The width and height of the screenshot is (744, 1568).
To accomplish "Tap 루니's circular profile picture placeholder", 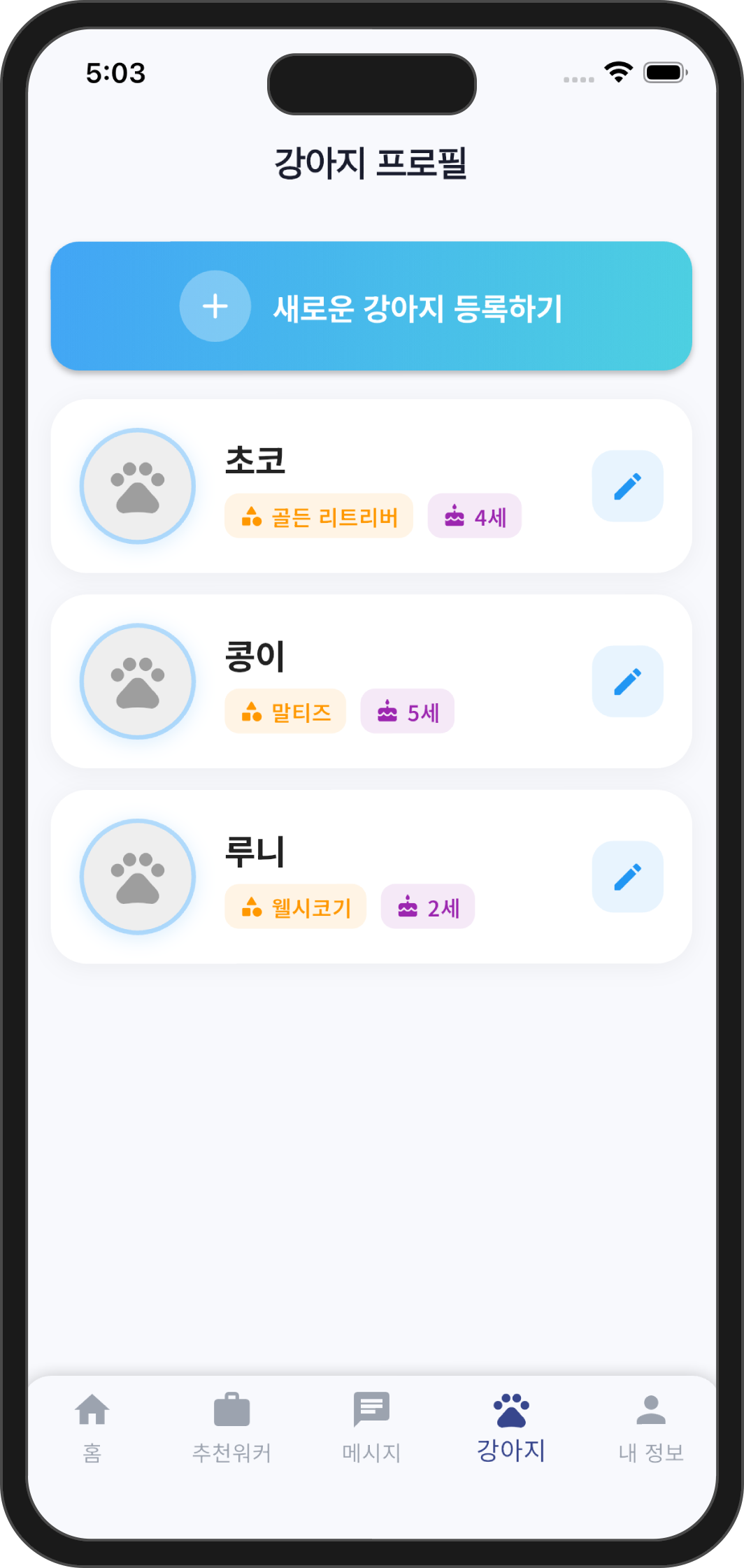I will tap(138, 876).
